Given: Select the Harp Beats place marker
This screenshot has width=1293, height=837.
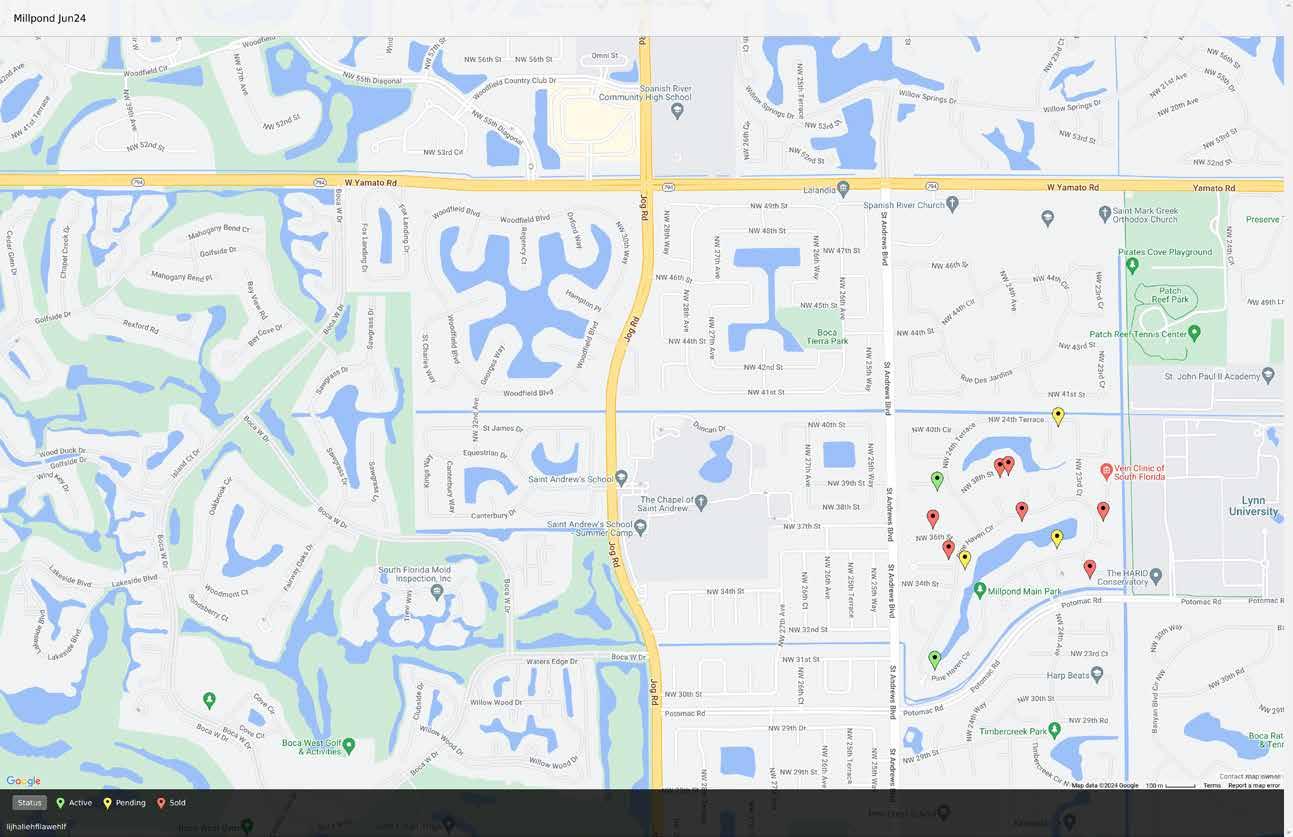Looking at the screenshot, I should pos(1098,675).
